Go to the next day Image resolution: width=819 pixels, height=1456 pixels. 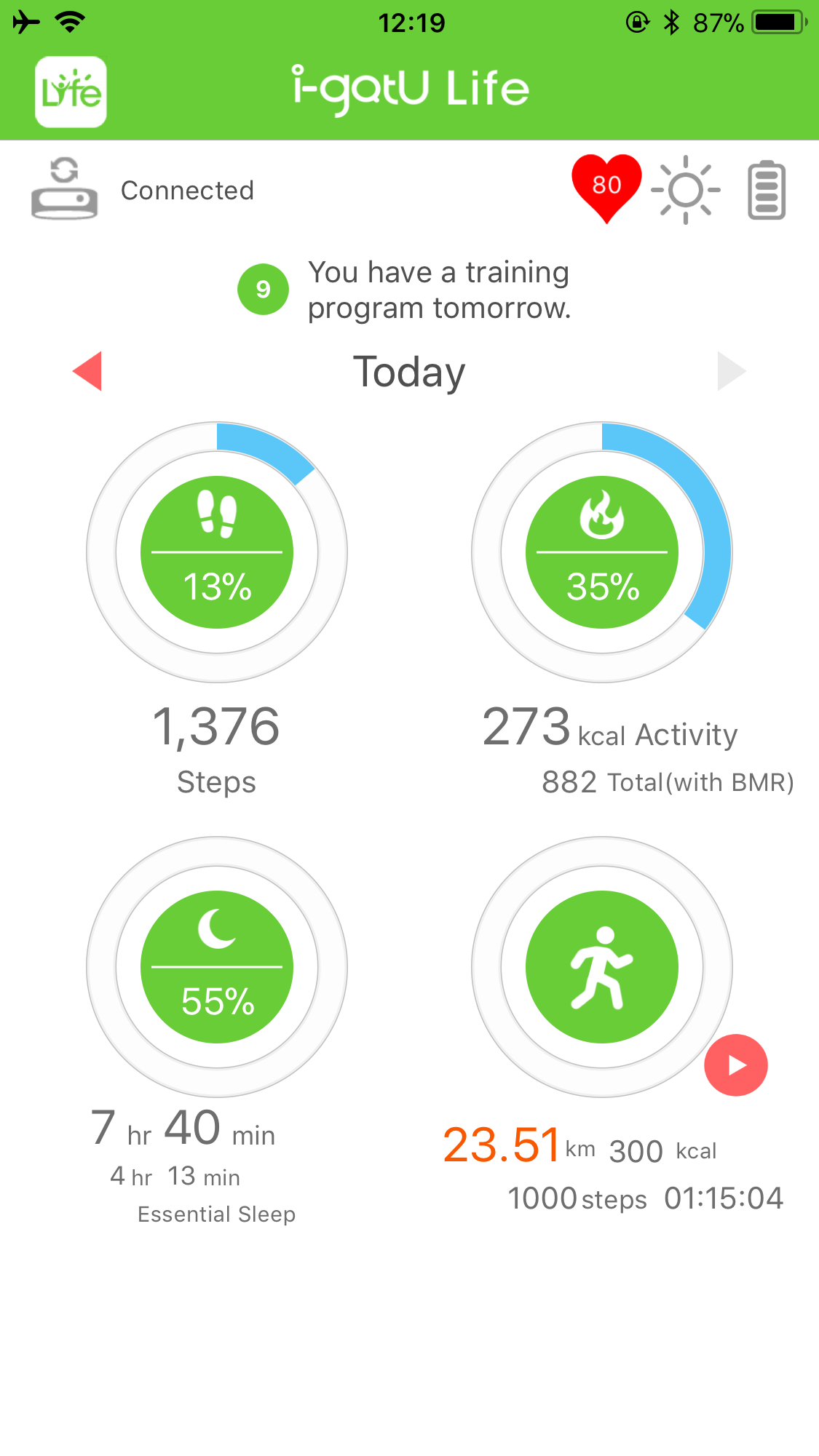pyautogui.click(x=732, y=372)
